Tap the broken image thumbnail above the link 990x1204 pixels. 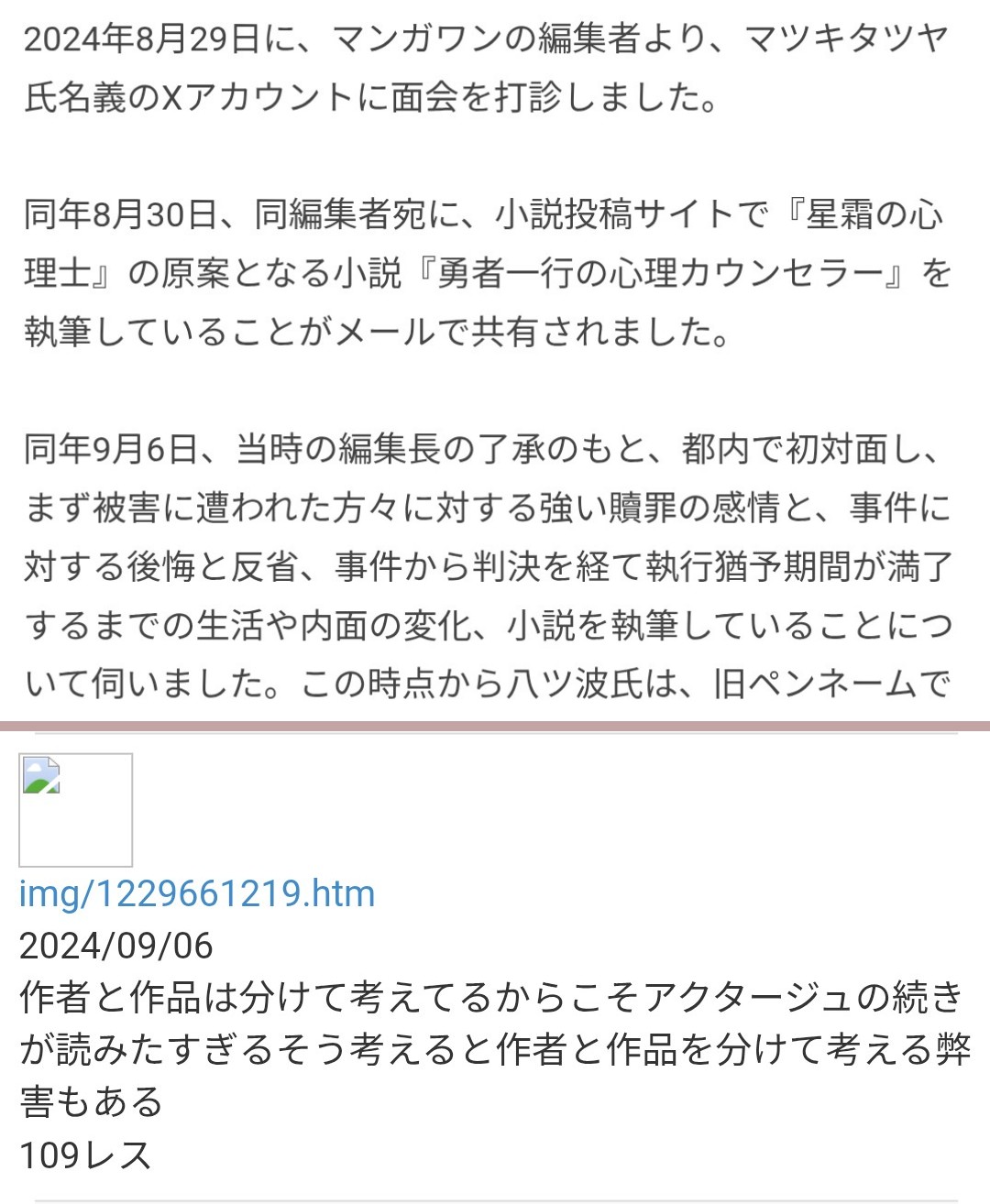(75, 810)
